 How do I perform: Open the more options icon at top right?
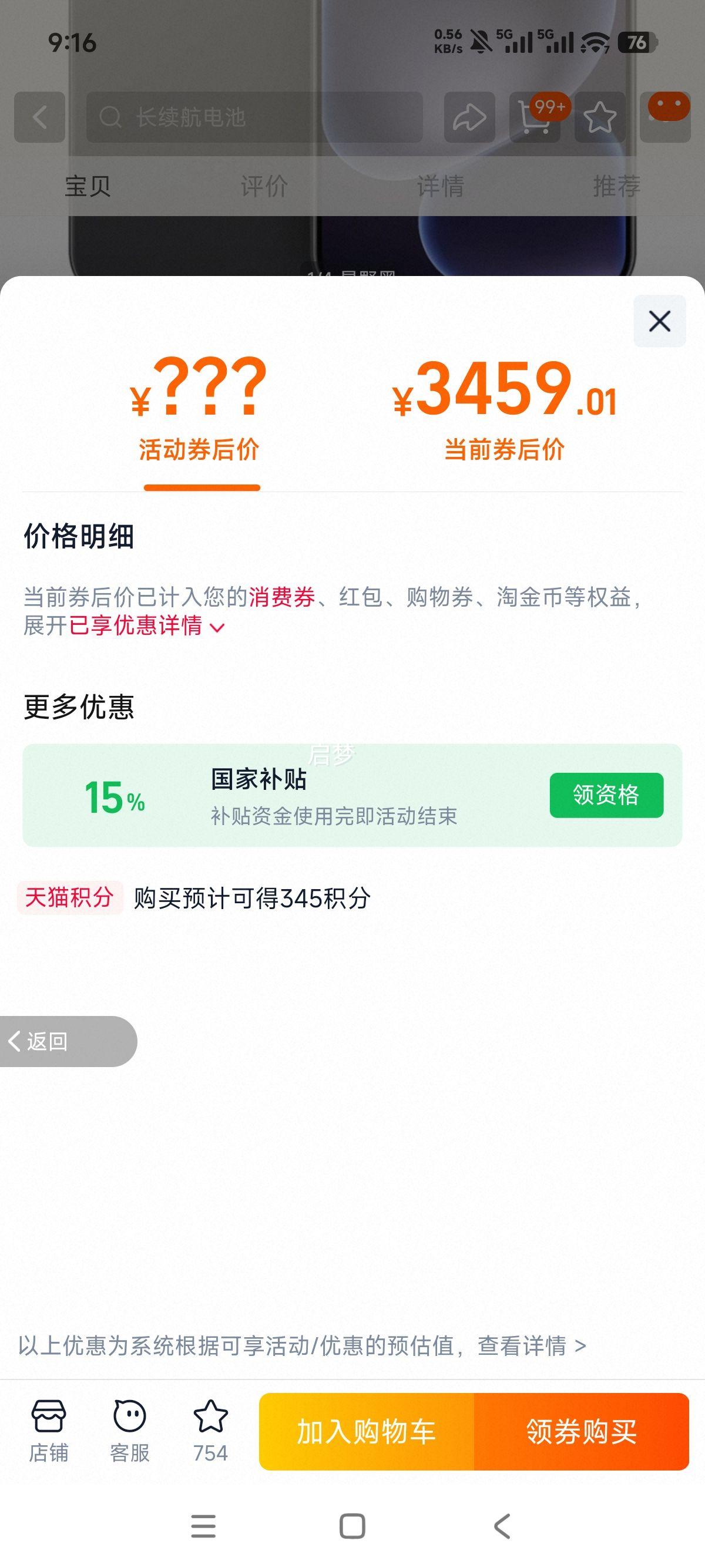(x=665, y=117)
